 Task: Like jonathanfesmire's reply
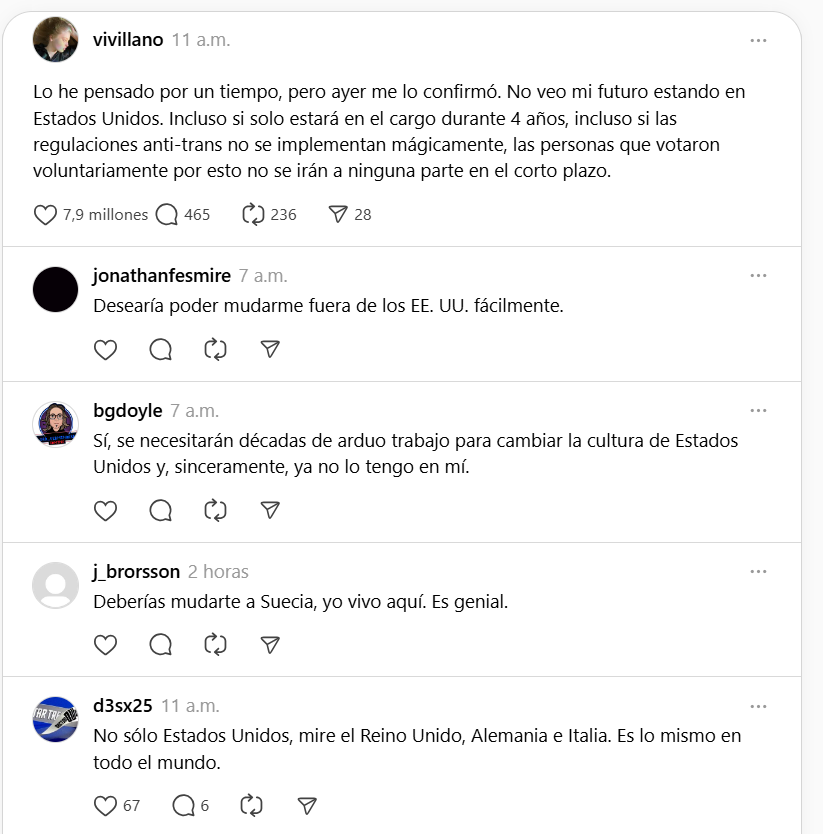coord(105,349)
